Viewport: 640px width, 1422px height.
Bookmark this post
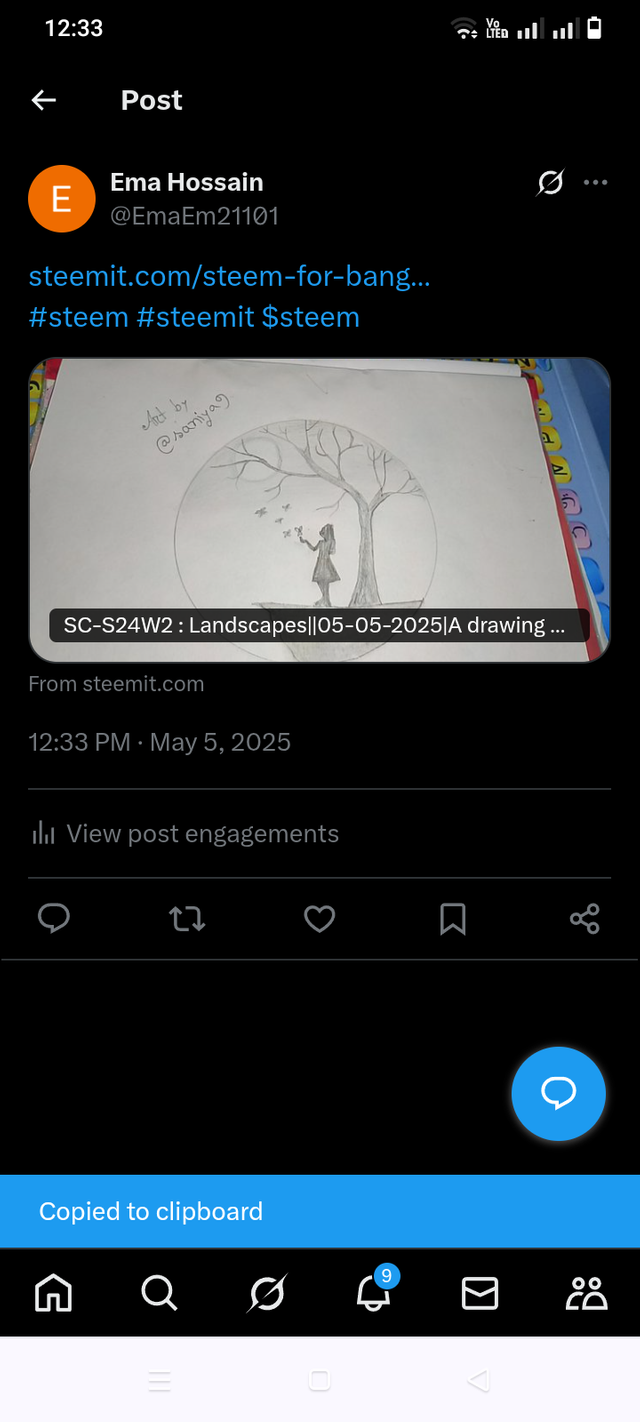point(452,918)
